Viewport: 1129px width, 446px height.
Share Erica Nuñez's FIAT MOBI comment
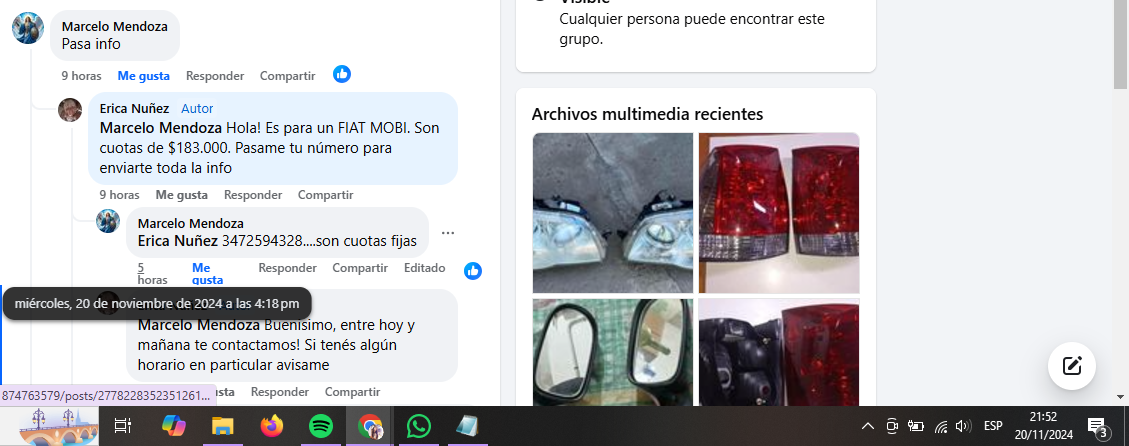(325, 194)
